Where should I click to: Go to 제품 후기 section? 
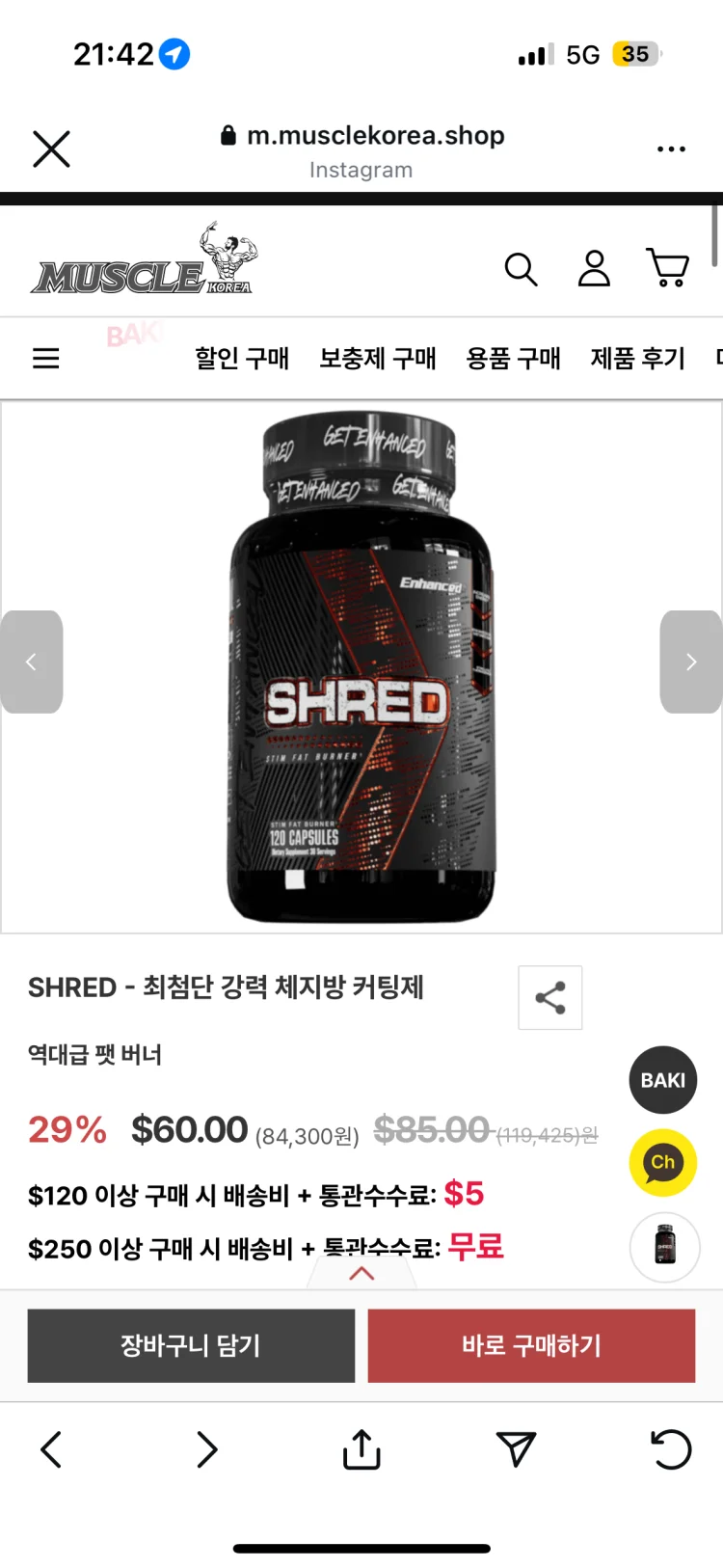coord(637,359)
